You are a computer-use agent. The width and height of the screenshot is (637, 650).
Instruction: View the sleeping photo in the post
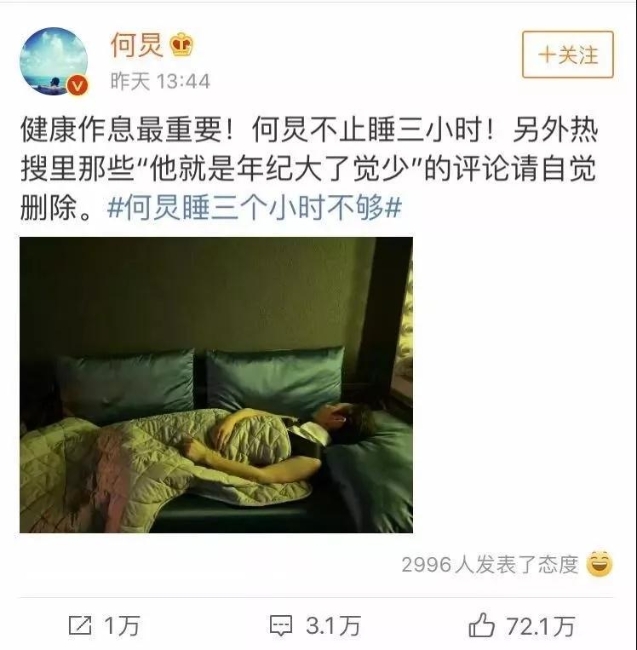pyautogui.click(x=216, y=384)
